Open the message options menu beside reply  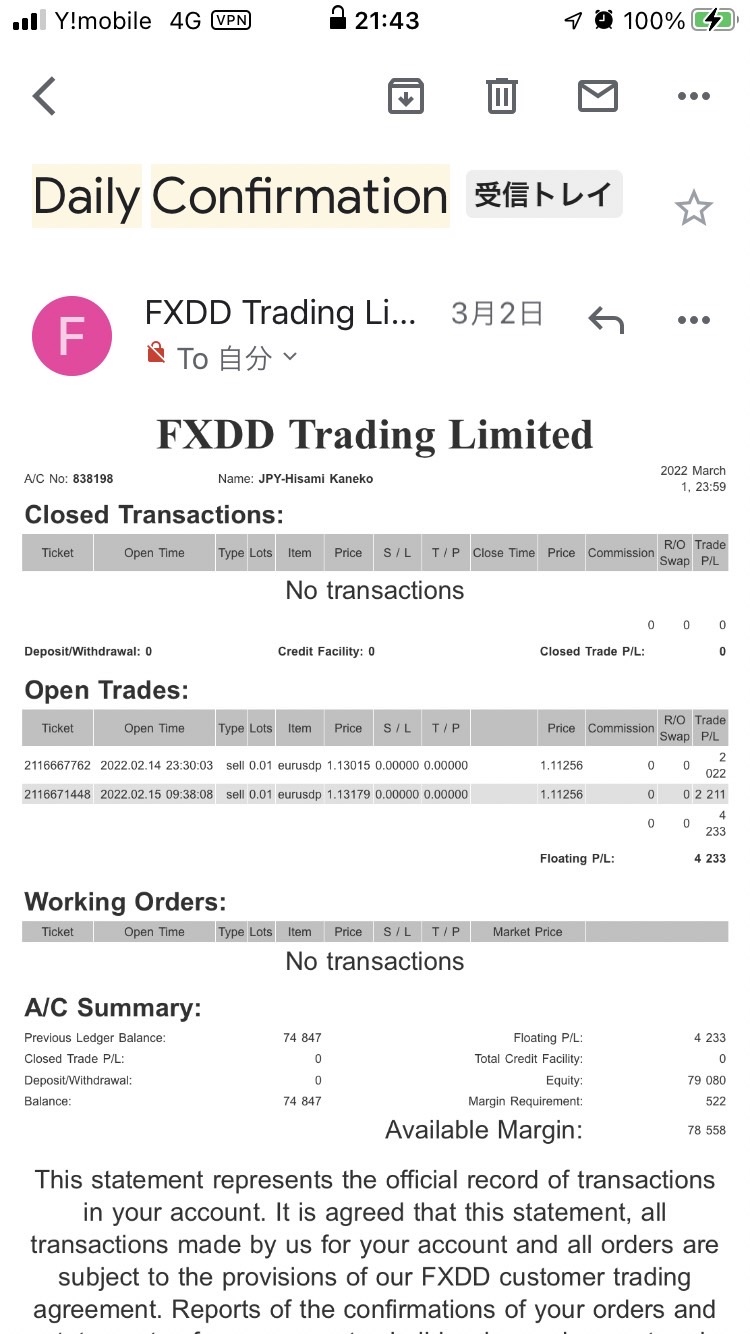point(693,320)
